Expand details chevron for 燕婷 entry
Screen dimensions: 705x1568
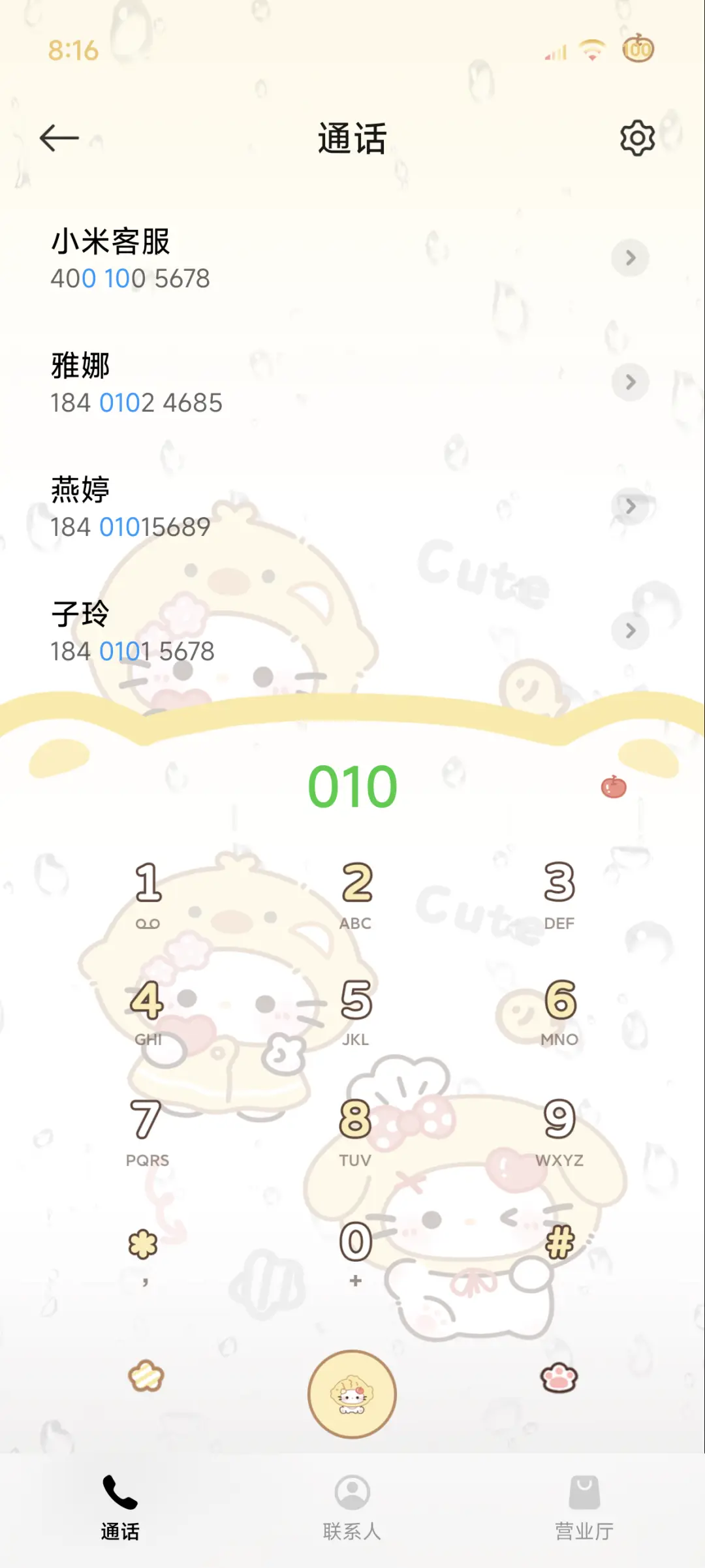click(x=629, y=507)
